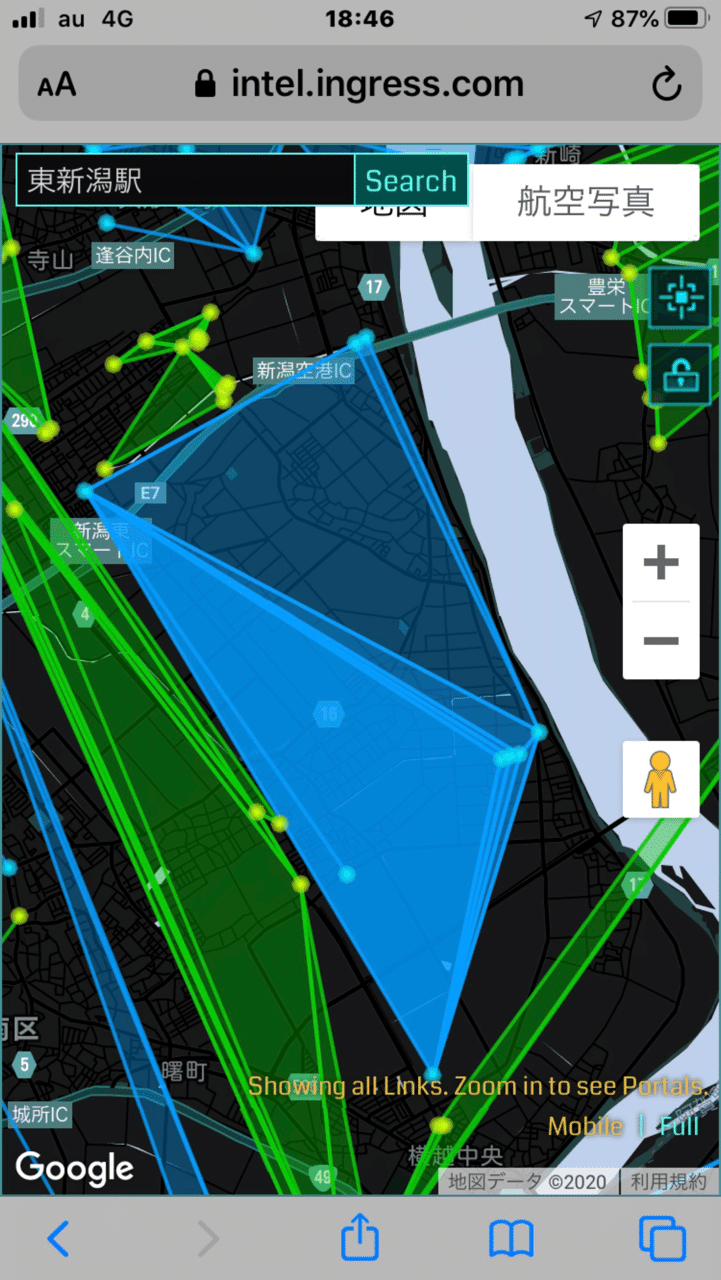Open the Safari share sheet

click(360, 1240)
